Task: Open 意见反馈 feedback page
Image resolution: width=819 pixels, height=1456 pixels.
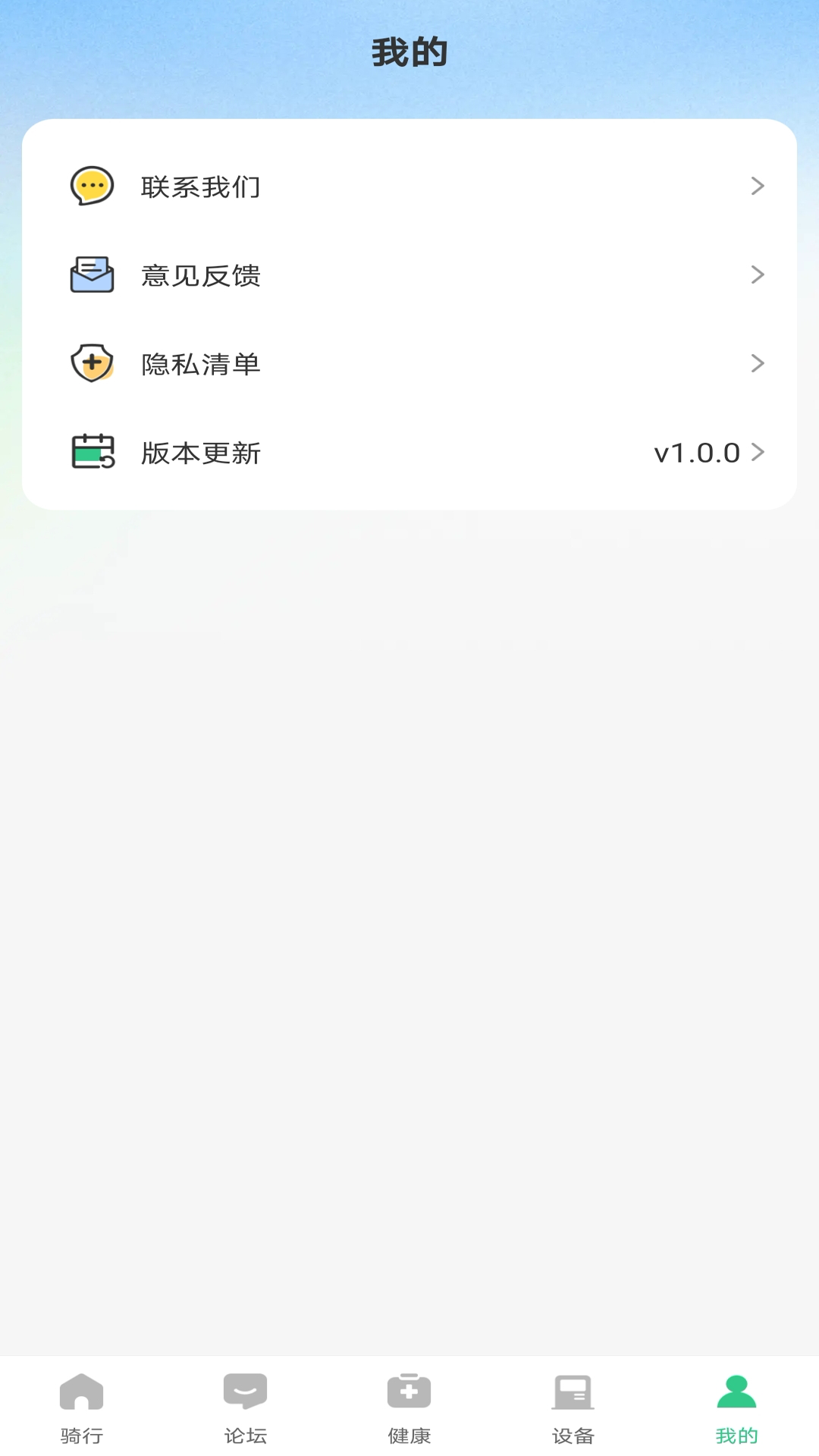Action: click(409, 275)
